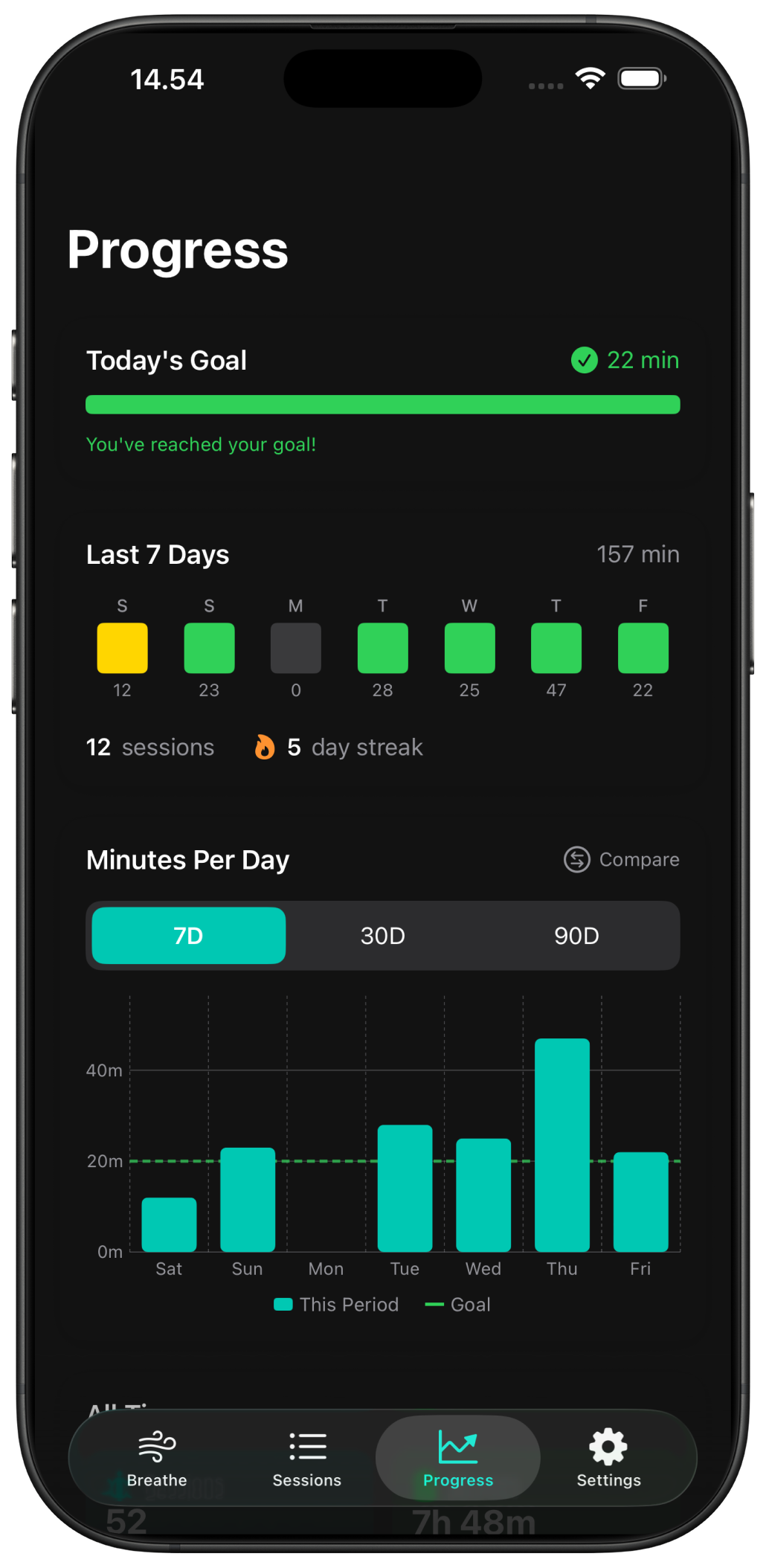This screenshot has width=766, height=1568.
Task: Open the Settings tab
Action: [608, 1459]
